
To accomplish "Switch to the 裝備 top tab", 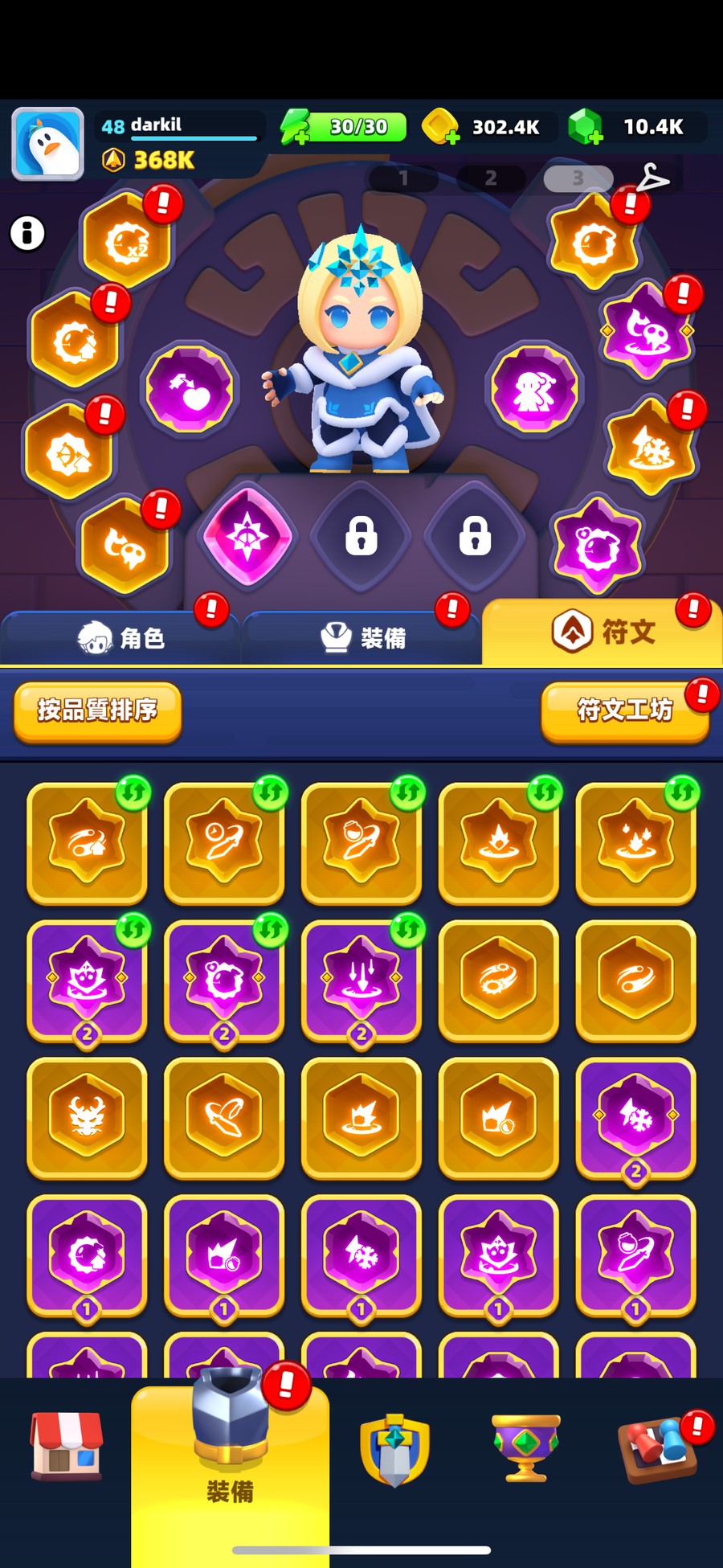I will [x=361, y=638].
